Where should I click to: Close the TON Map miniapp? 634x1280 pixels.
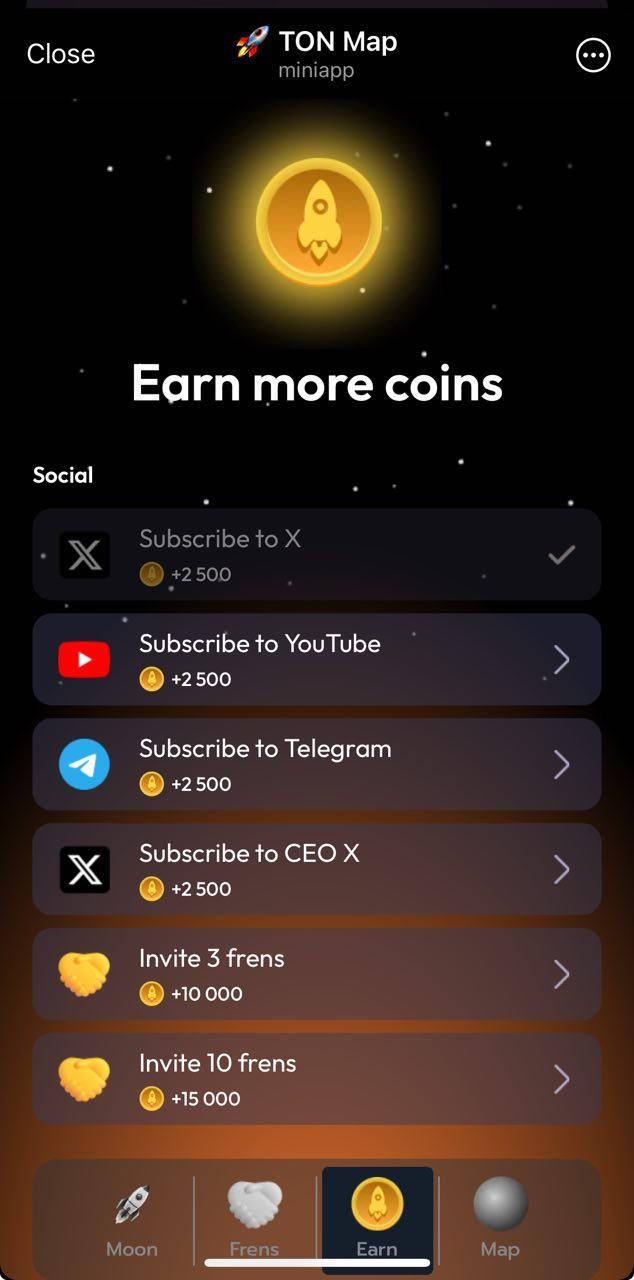point(61,54)
